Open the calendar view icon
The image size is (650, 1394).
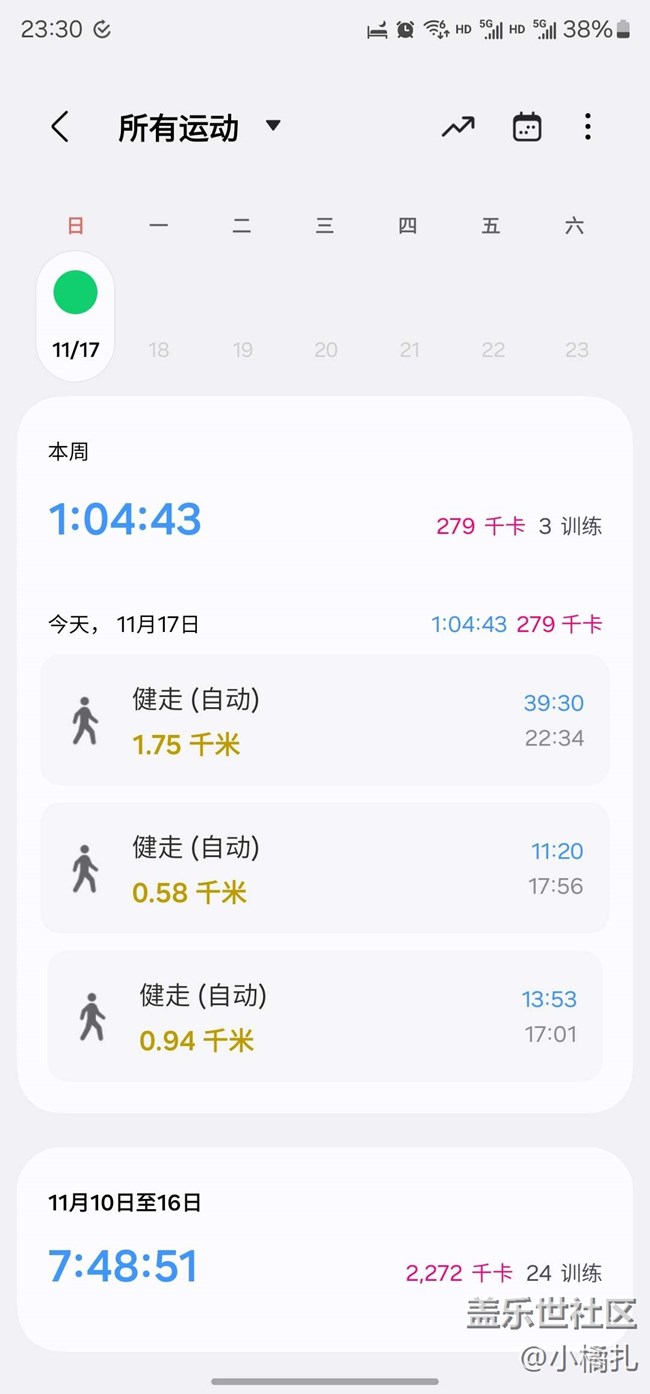527,127
